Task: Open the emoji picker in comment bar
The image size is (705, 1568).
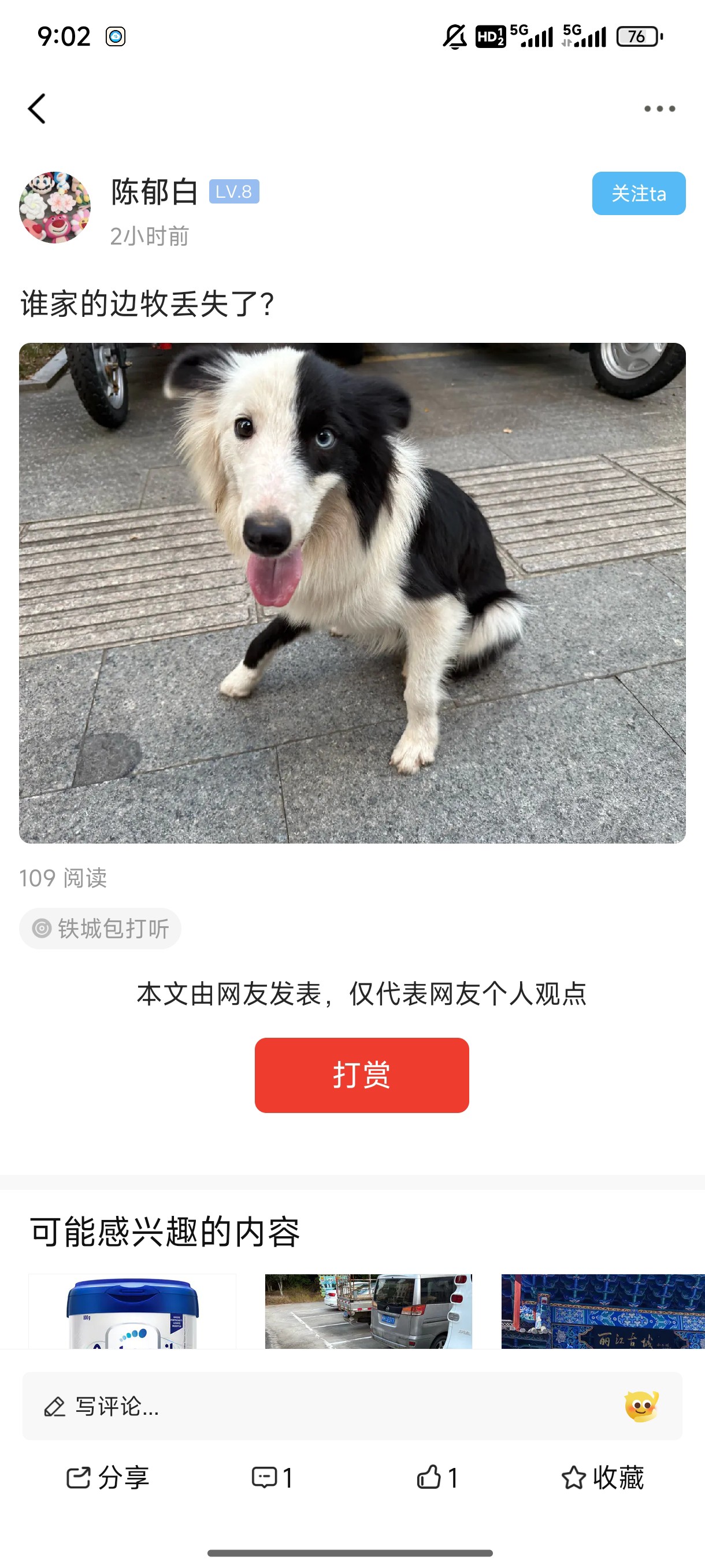Action: click(x=641, y=1406)
